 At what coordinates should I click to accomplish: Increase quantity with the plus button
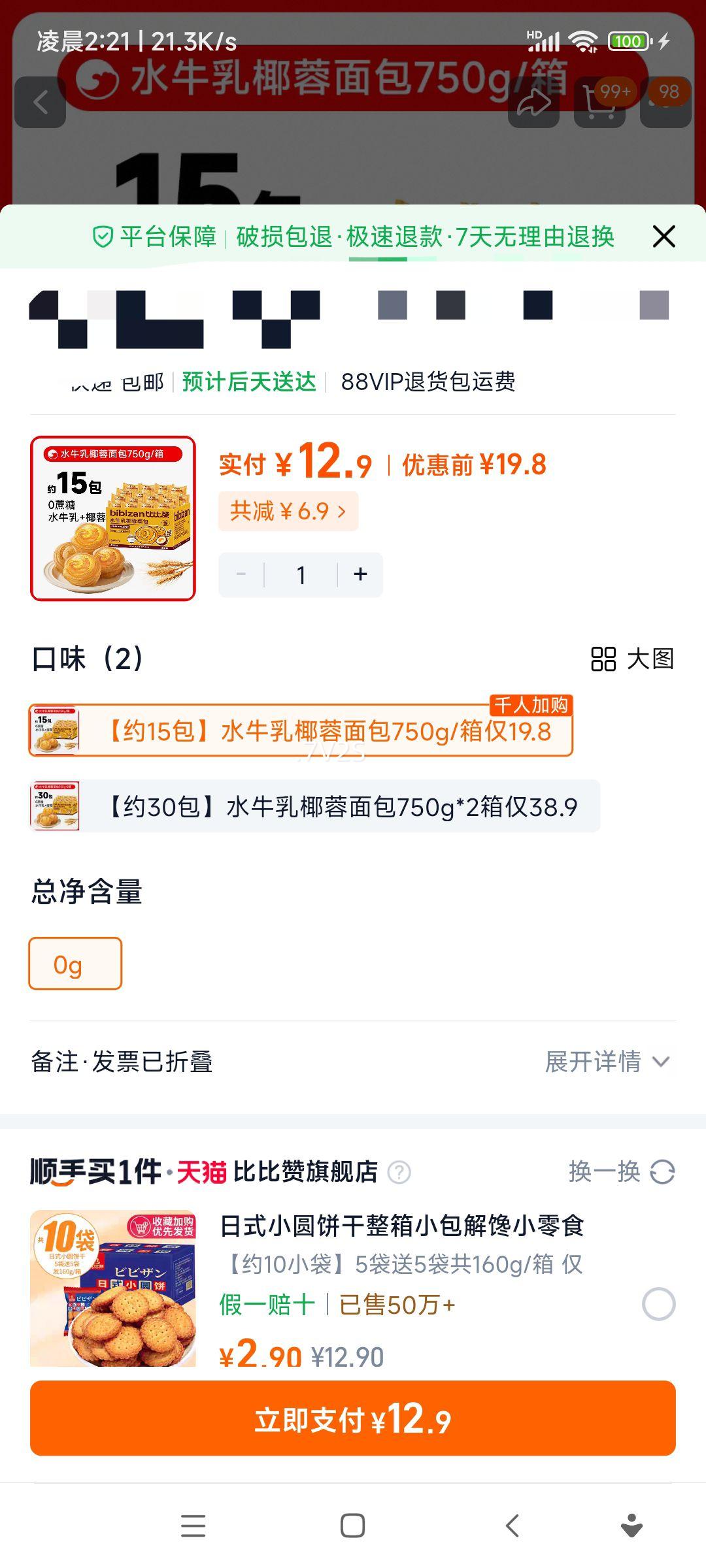[360, 574]
